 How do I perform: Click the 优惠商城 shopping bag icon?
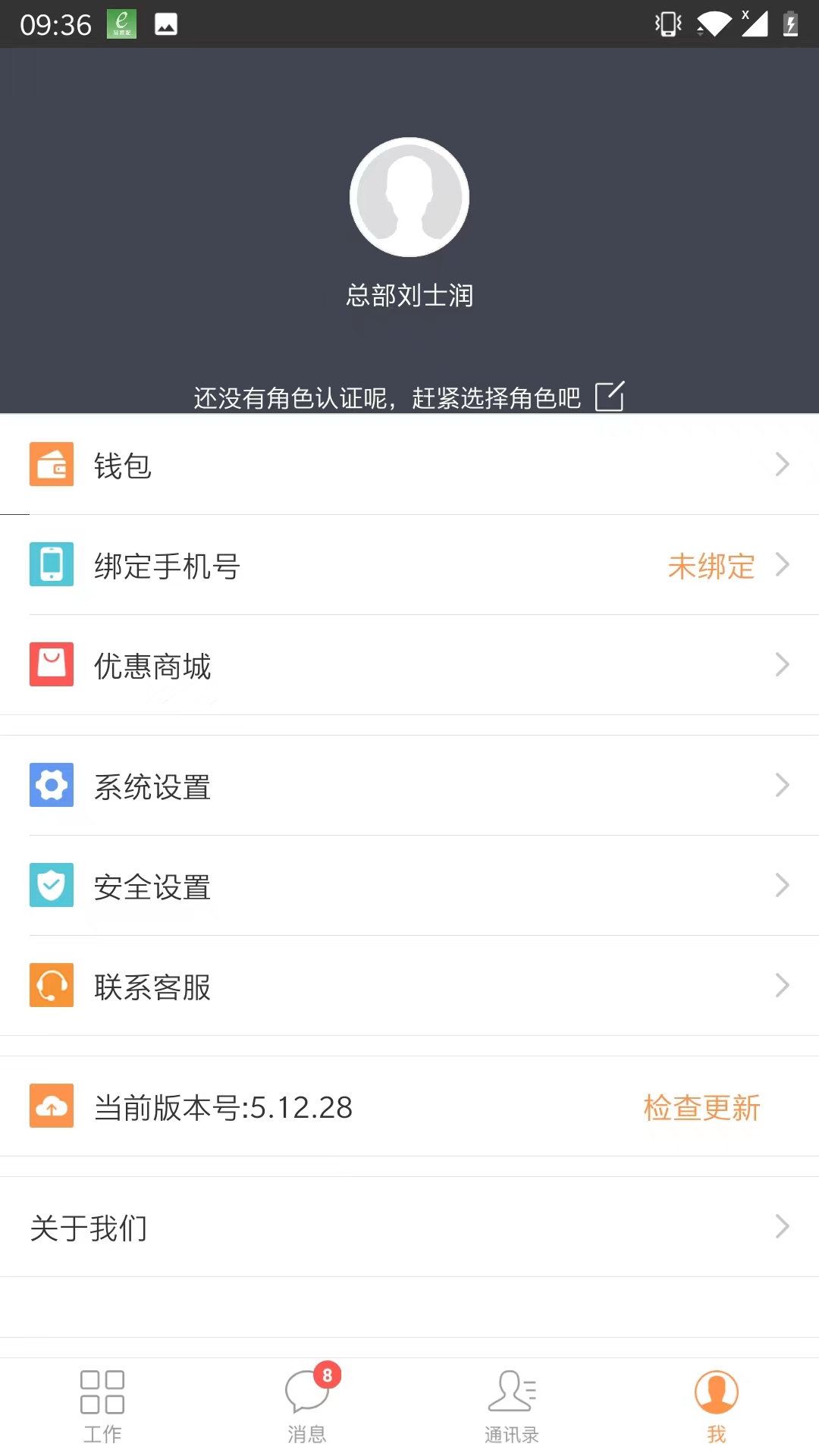pos(51,664)
